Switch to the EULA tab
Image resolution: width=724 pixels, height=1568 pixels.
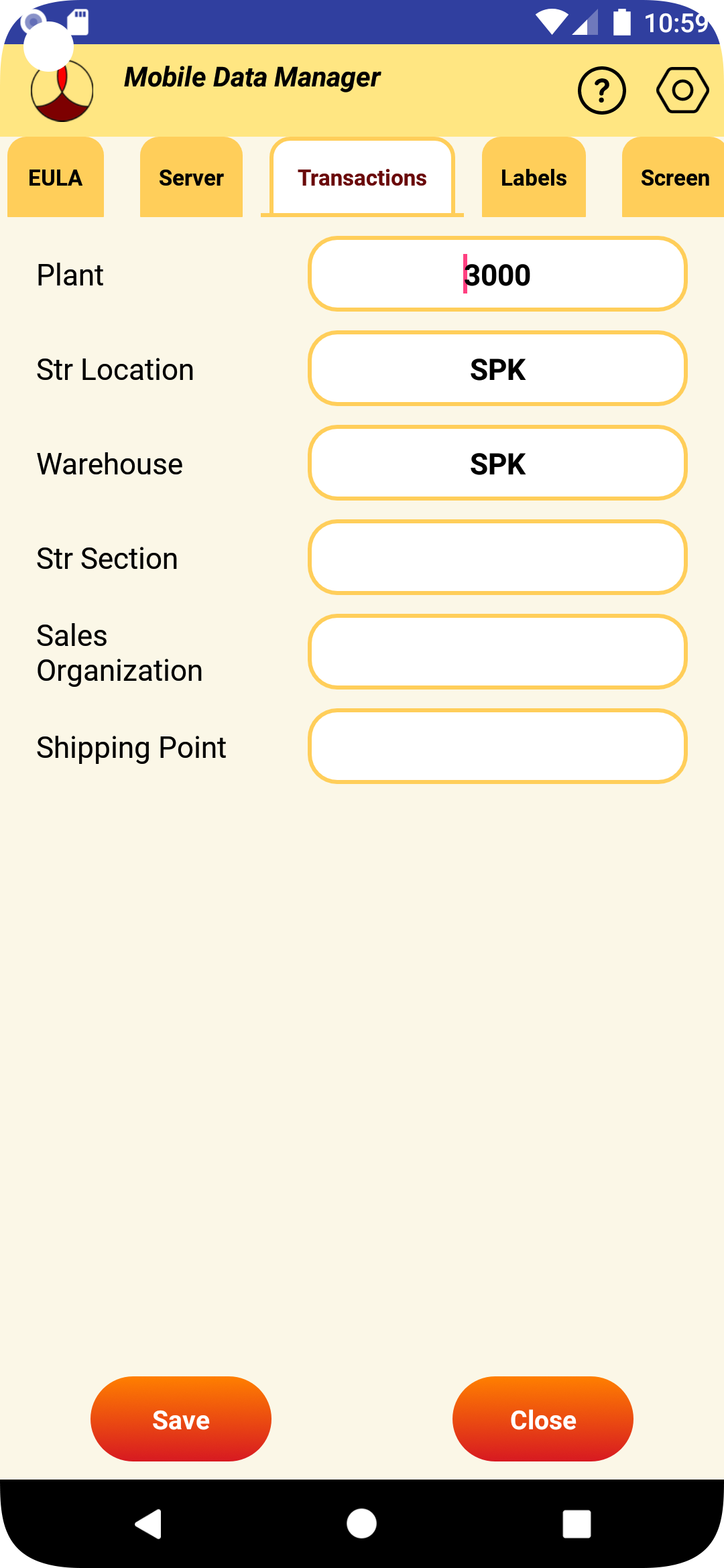tap(56, 178)
